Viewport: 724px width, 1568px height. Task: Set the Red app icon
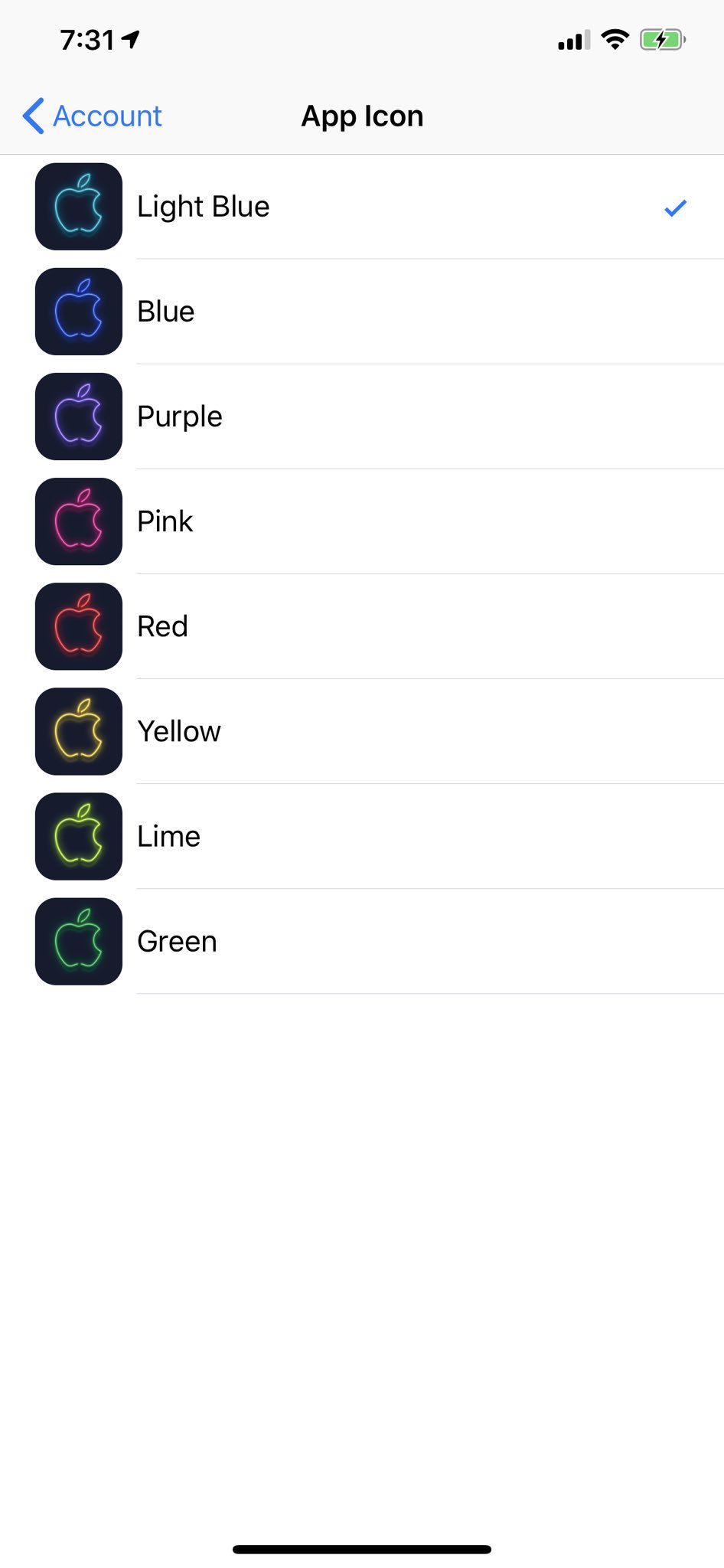362,626
